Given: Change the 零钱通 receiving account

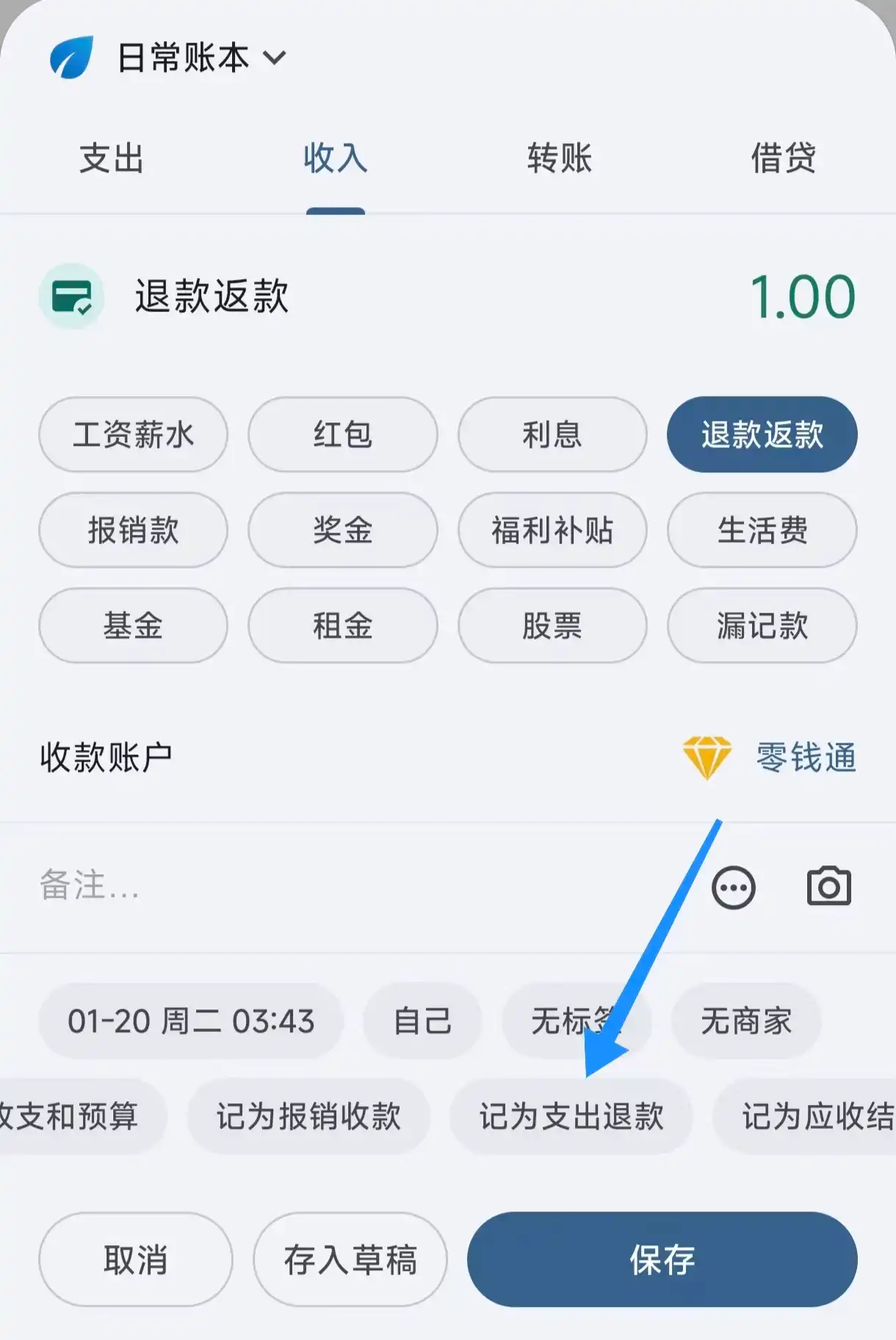Looking at the screenshot, I should (x=805, y=757).
